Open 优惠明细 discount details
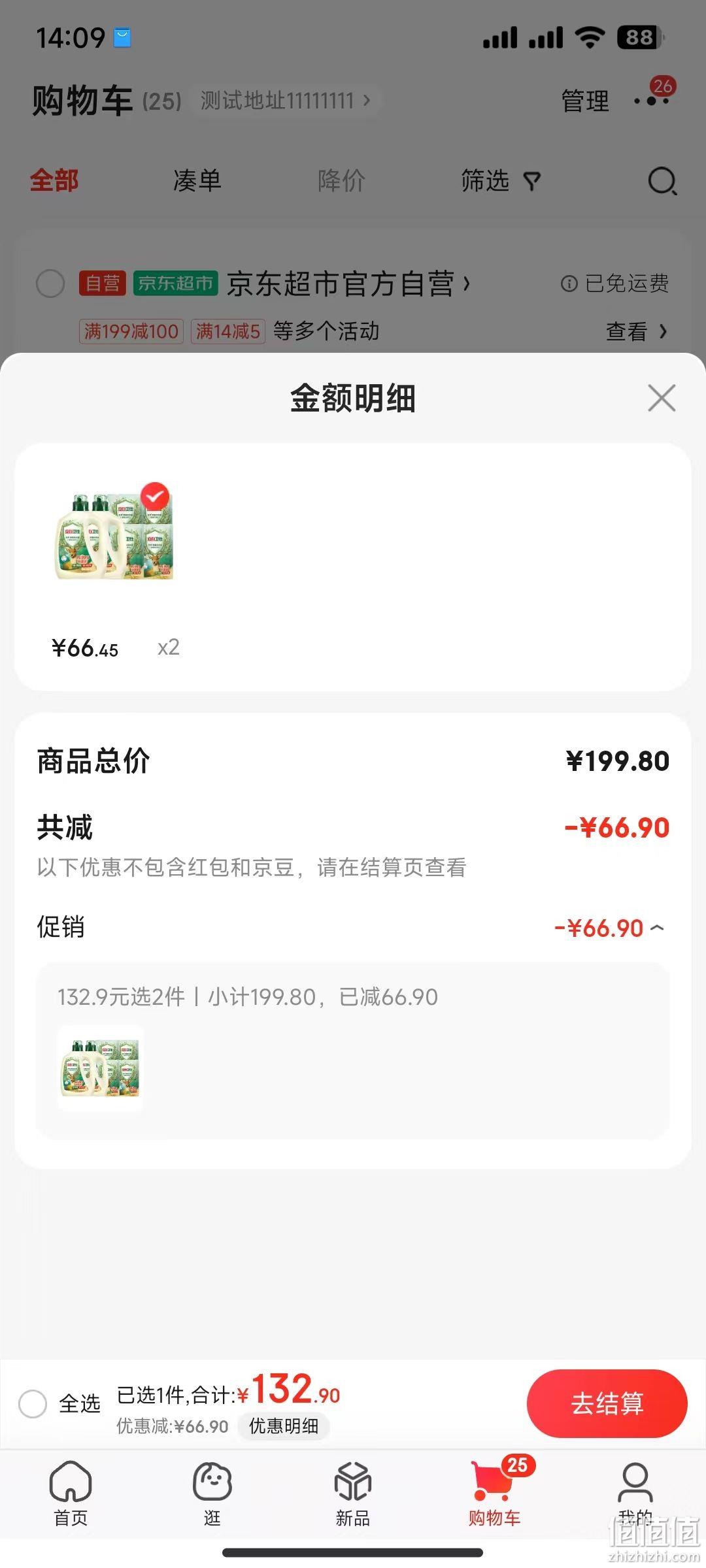 click(x=284, y=1426)
